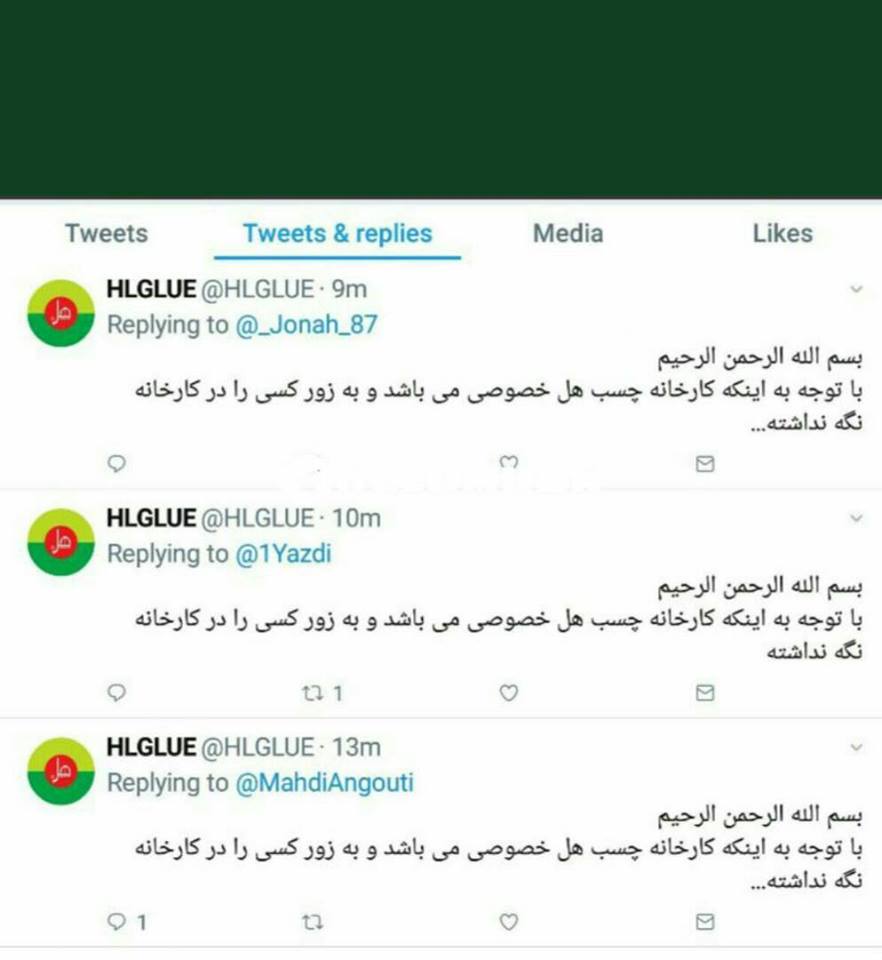
Task: Like the tweet replying to @MahdiAngouti
Action: click(508, 921)
